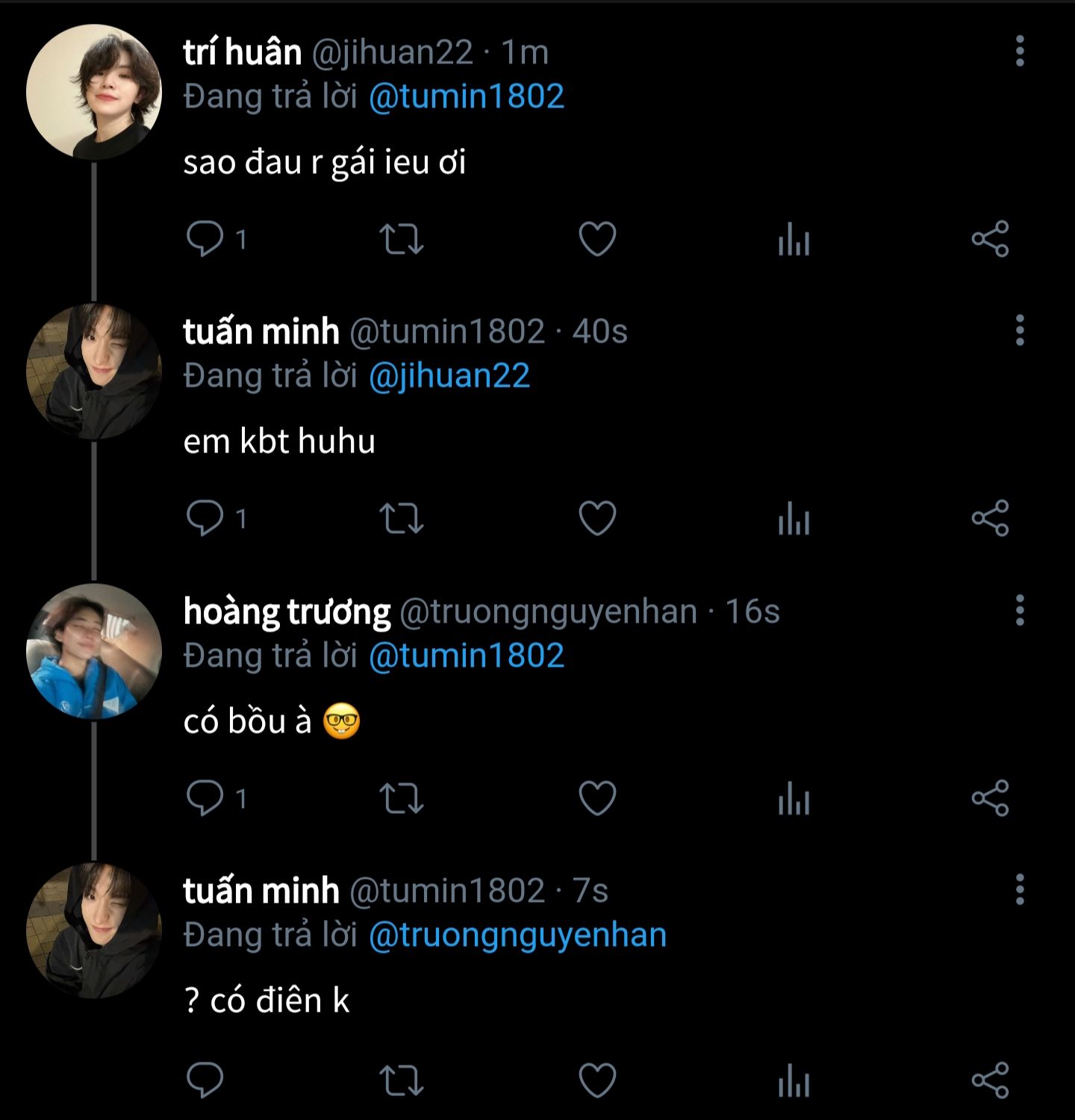Retweet trí huân's tweet
1075x1120 pixels.
click(x=402, y=239)
